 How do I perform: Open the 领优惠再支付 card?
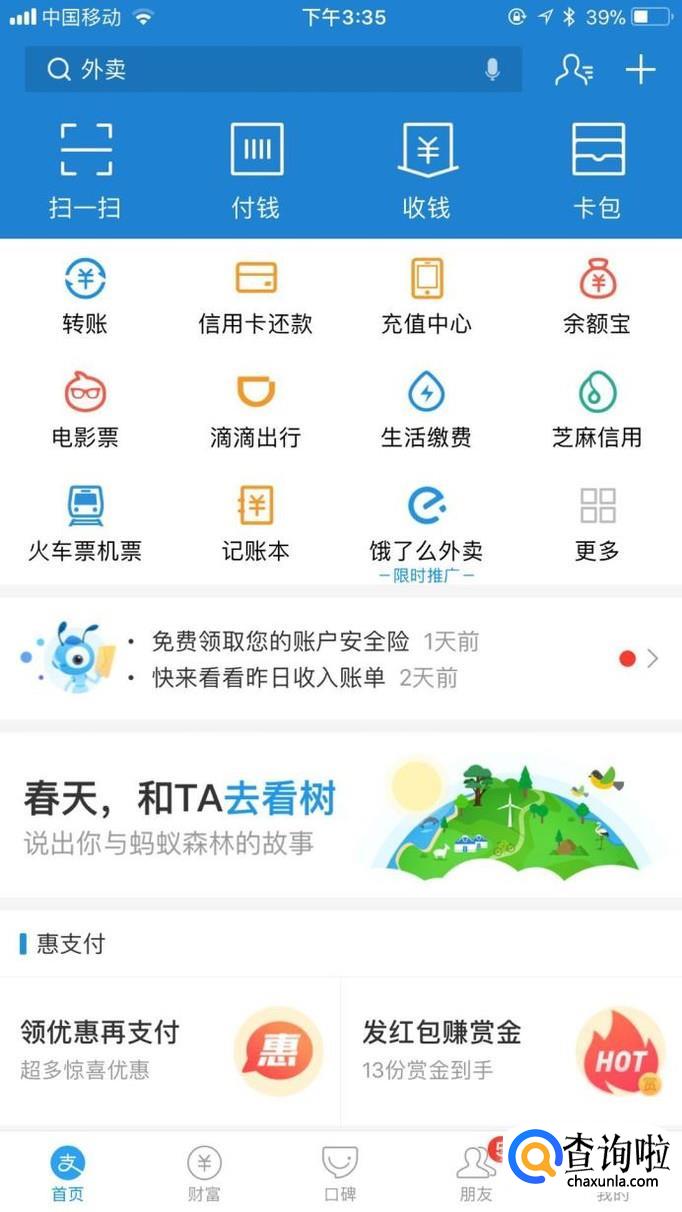coord(170,1050)
